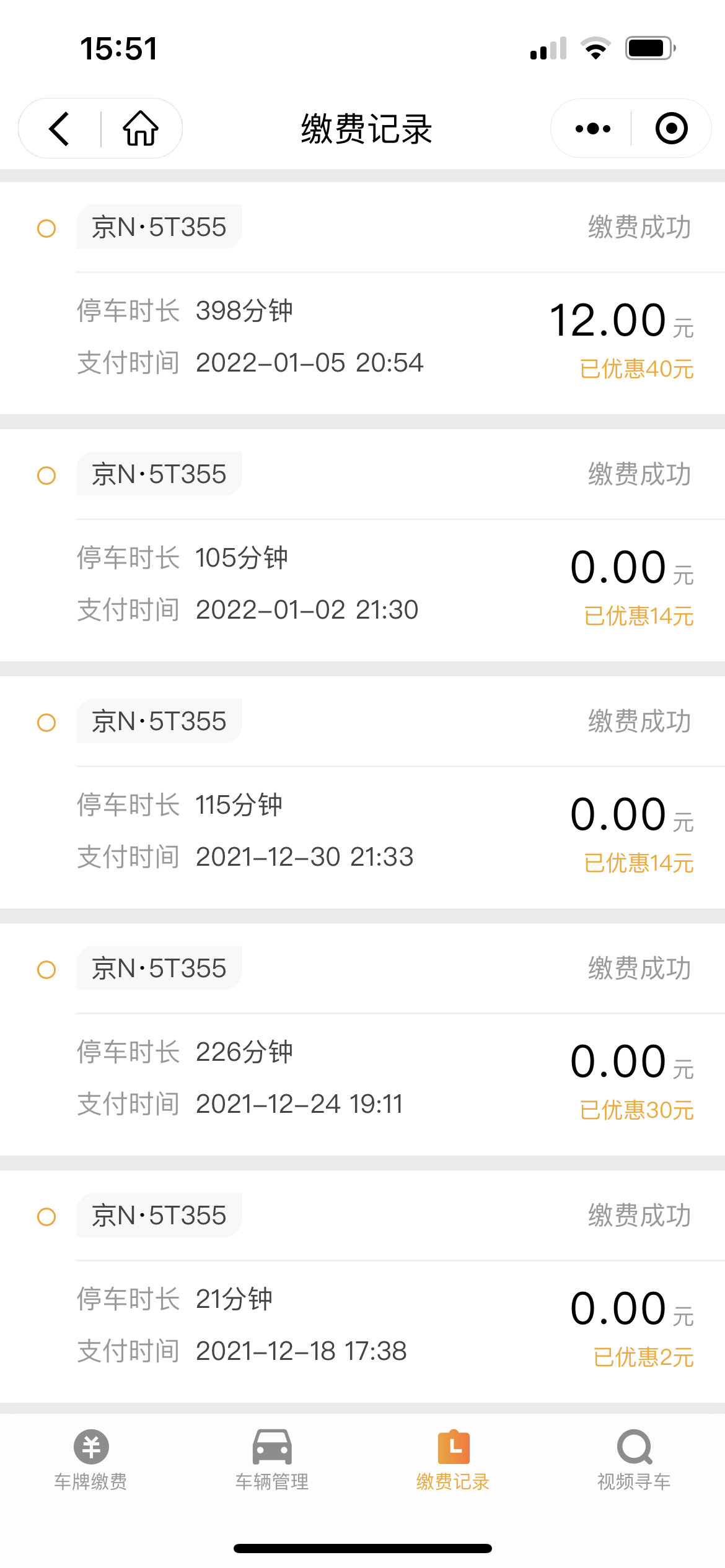This screenshot has height=1568, width=725.
Task: Close the mini program
Action: [671, 129]
